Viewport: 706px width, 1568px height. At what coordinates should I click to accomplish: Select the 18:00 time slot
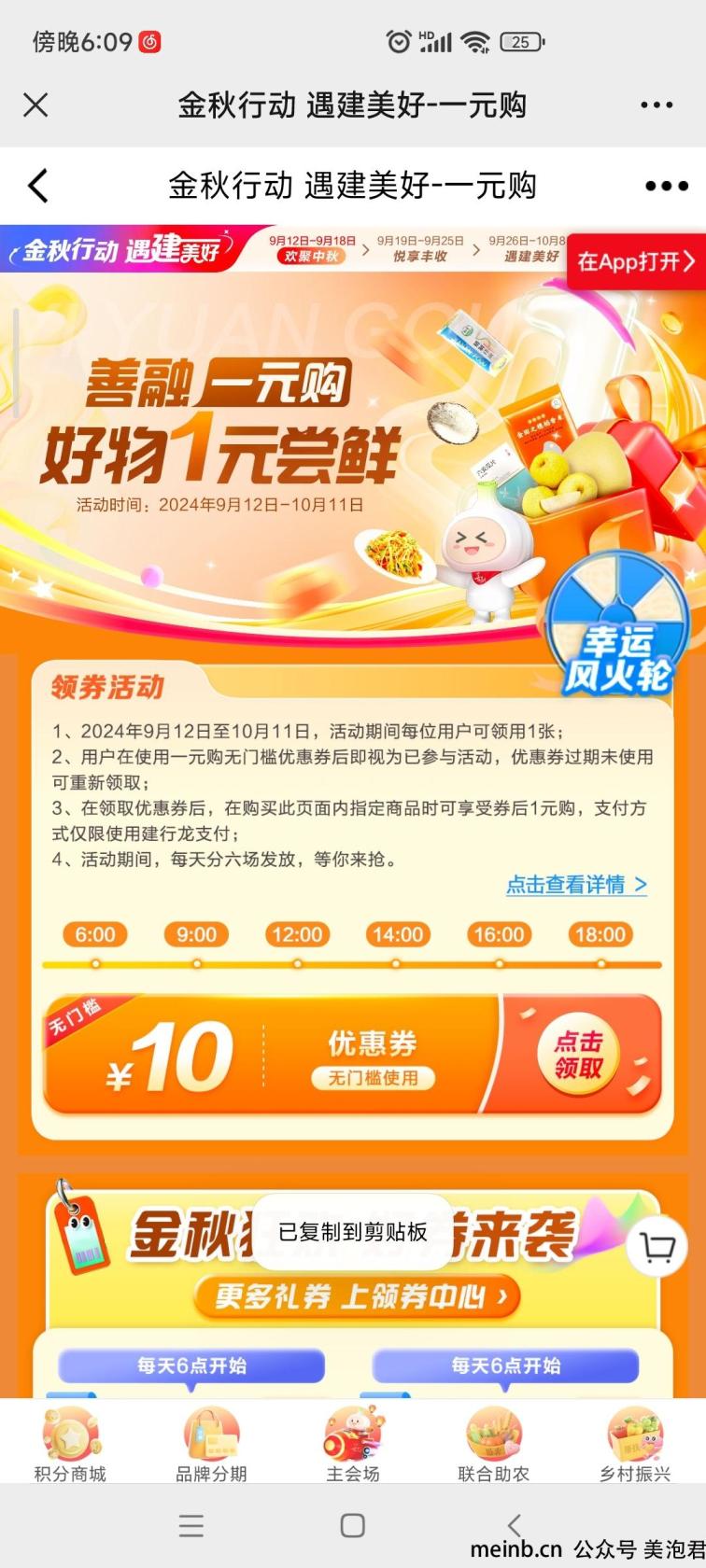click(x=600, y=934)
